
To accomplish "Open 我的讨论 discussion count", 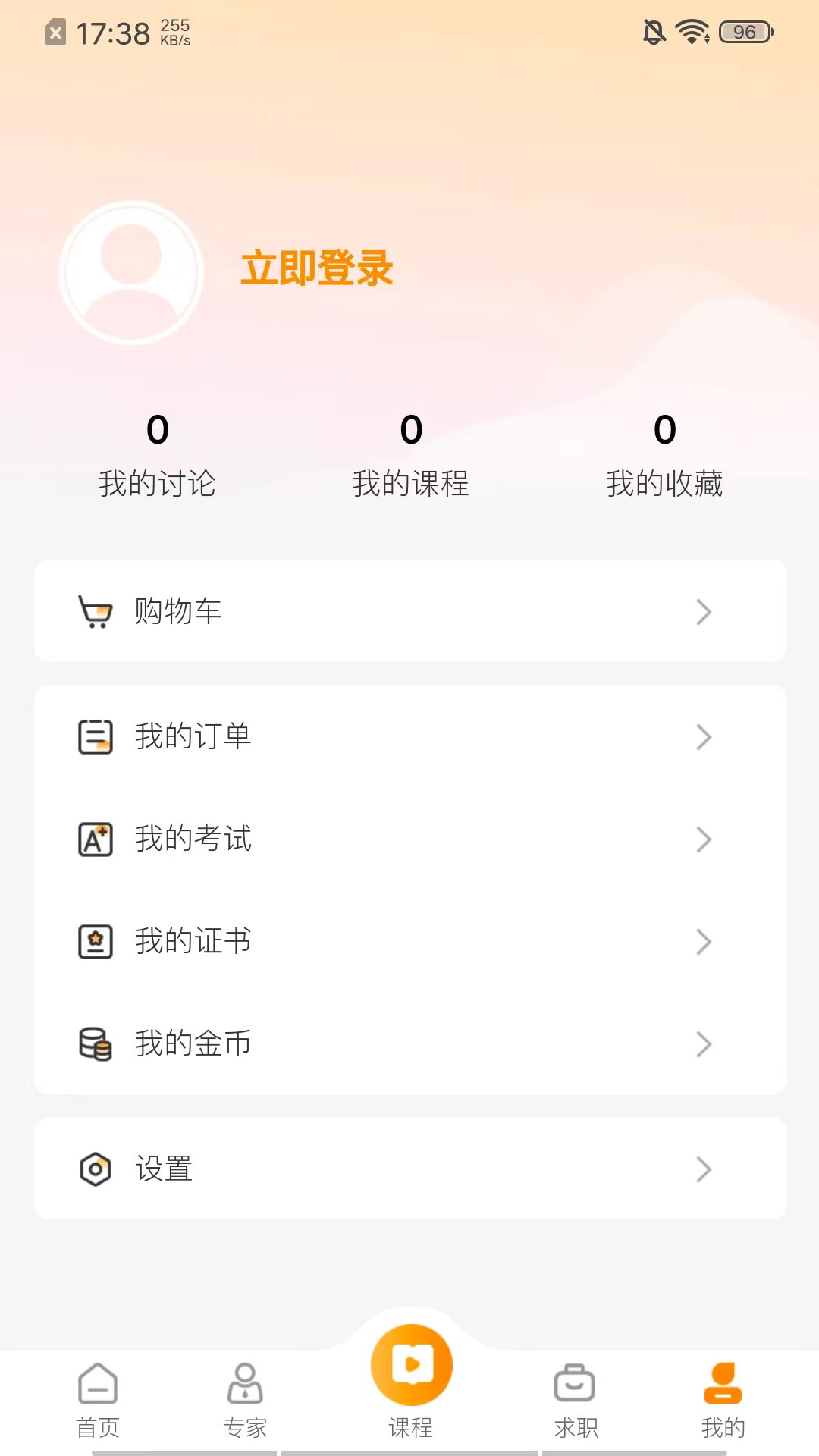I will click(158, 455).
